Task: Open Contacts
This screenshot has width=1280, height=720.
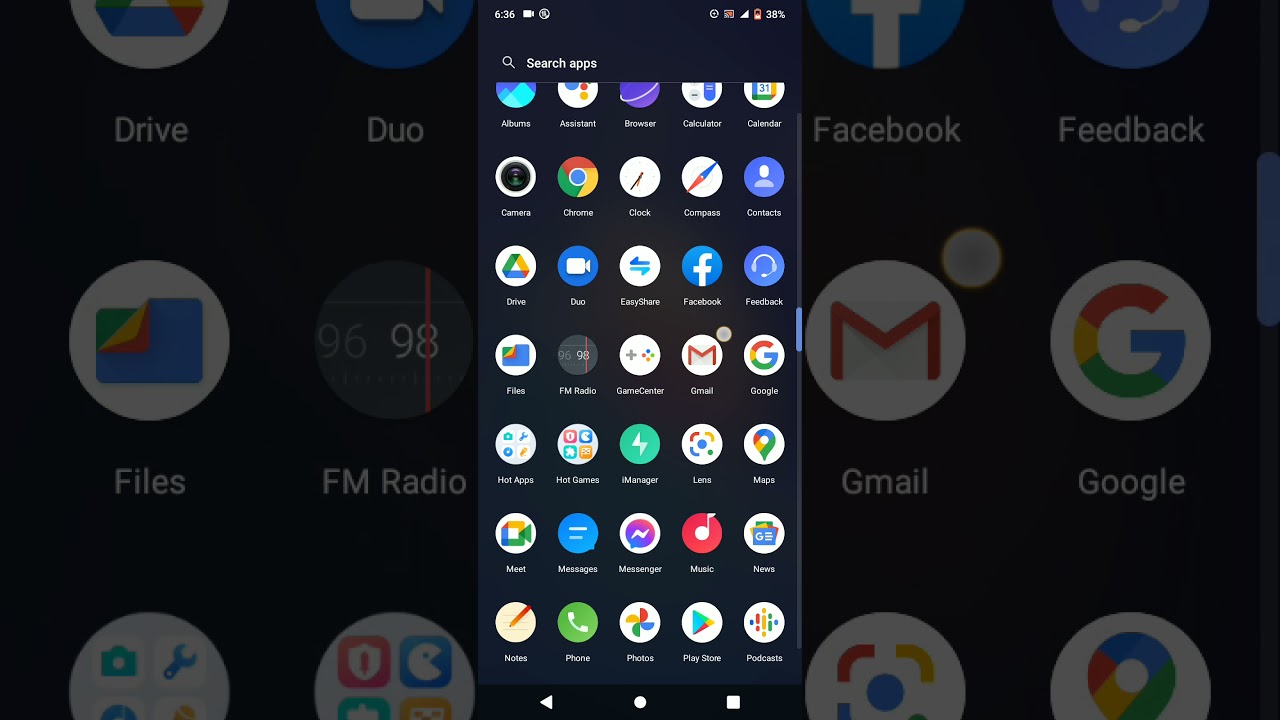Action: pyautogui.click(x=764, y=178)
